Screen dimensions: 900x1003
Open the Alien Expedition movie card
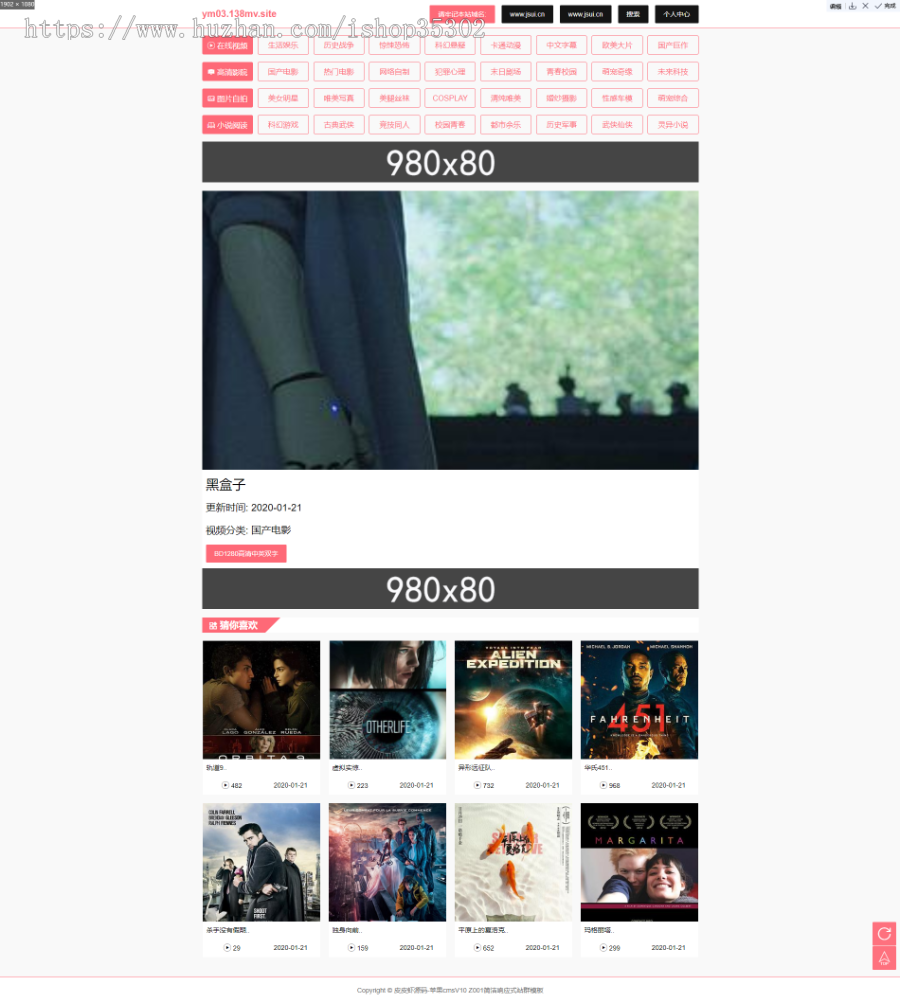pos(513,700)
